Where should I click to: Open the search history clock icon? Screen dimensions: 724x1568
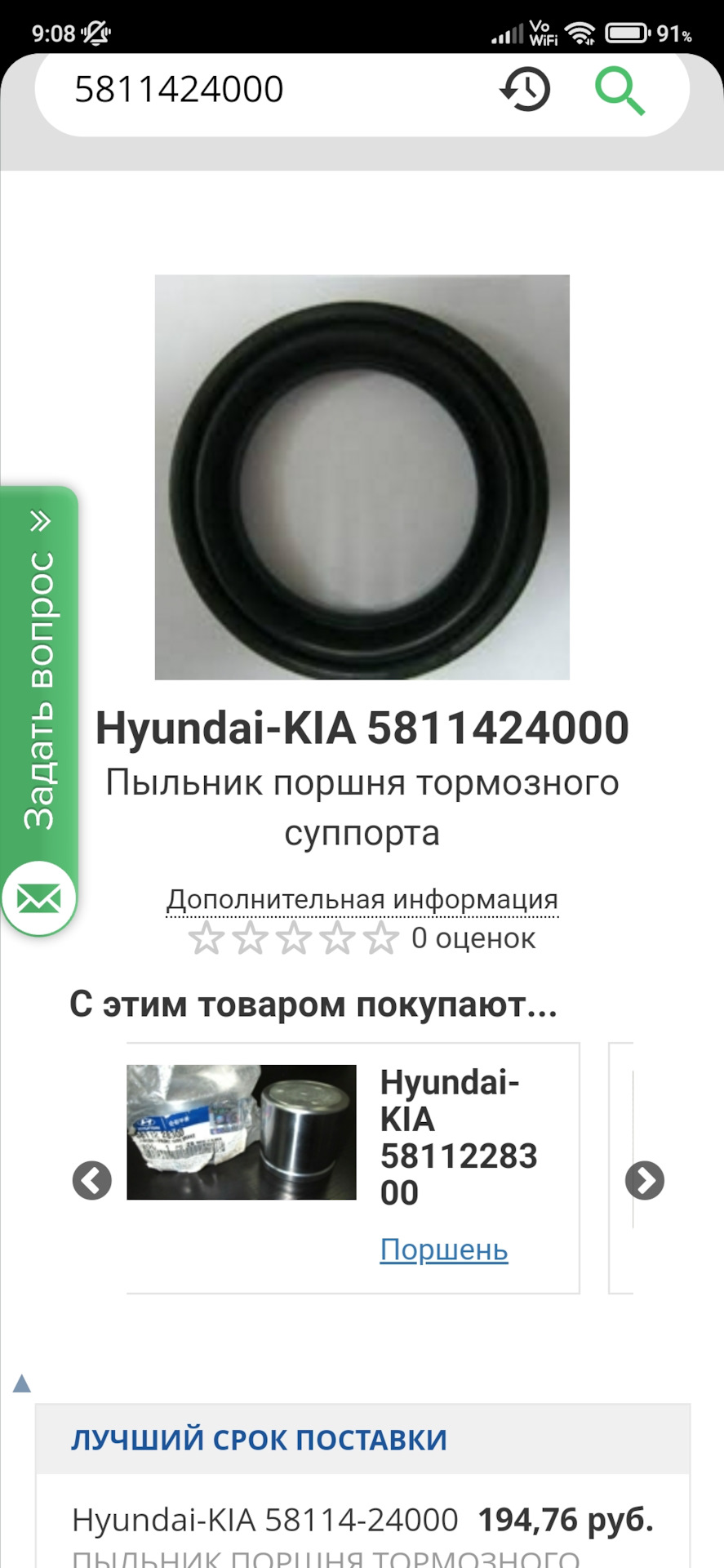[525, 90]
